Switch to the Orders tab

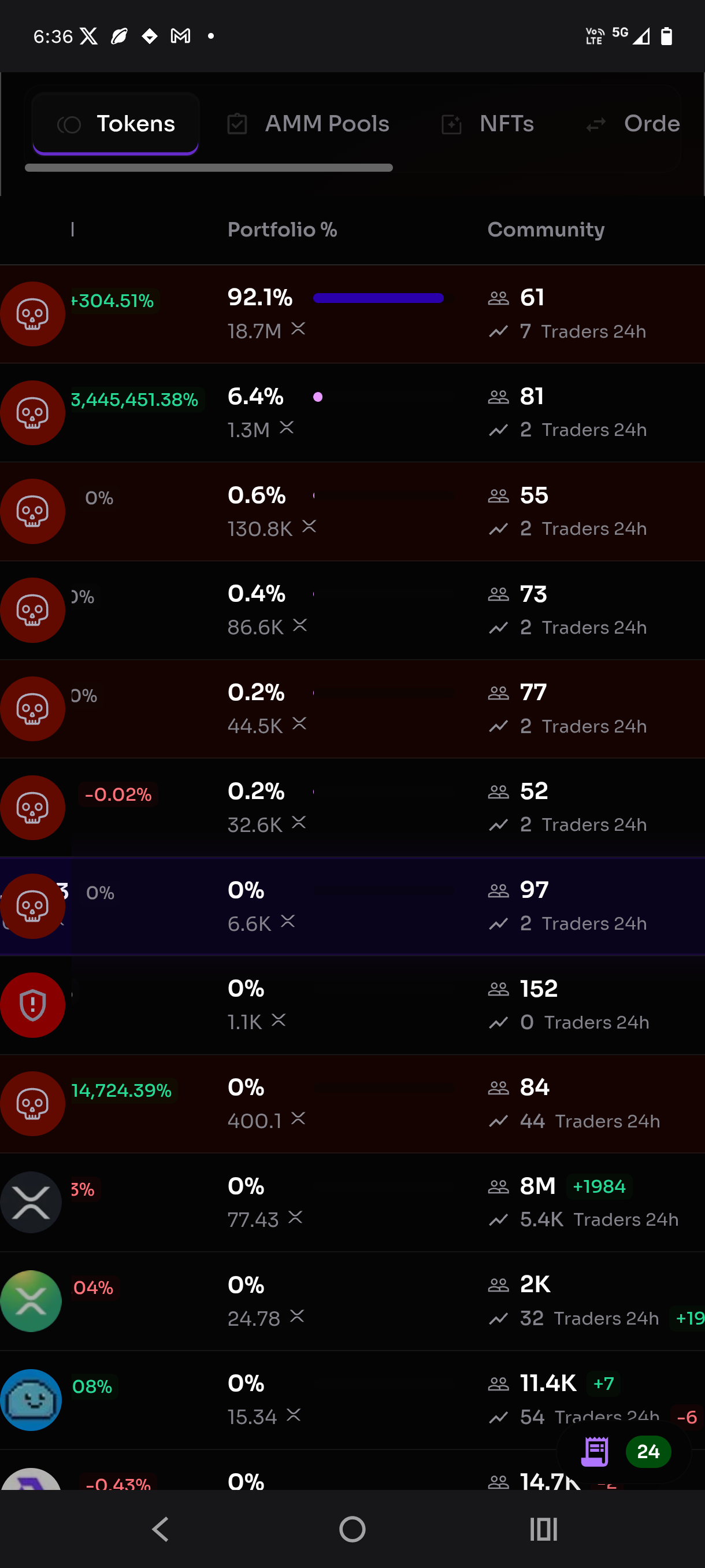pos(633,124)
